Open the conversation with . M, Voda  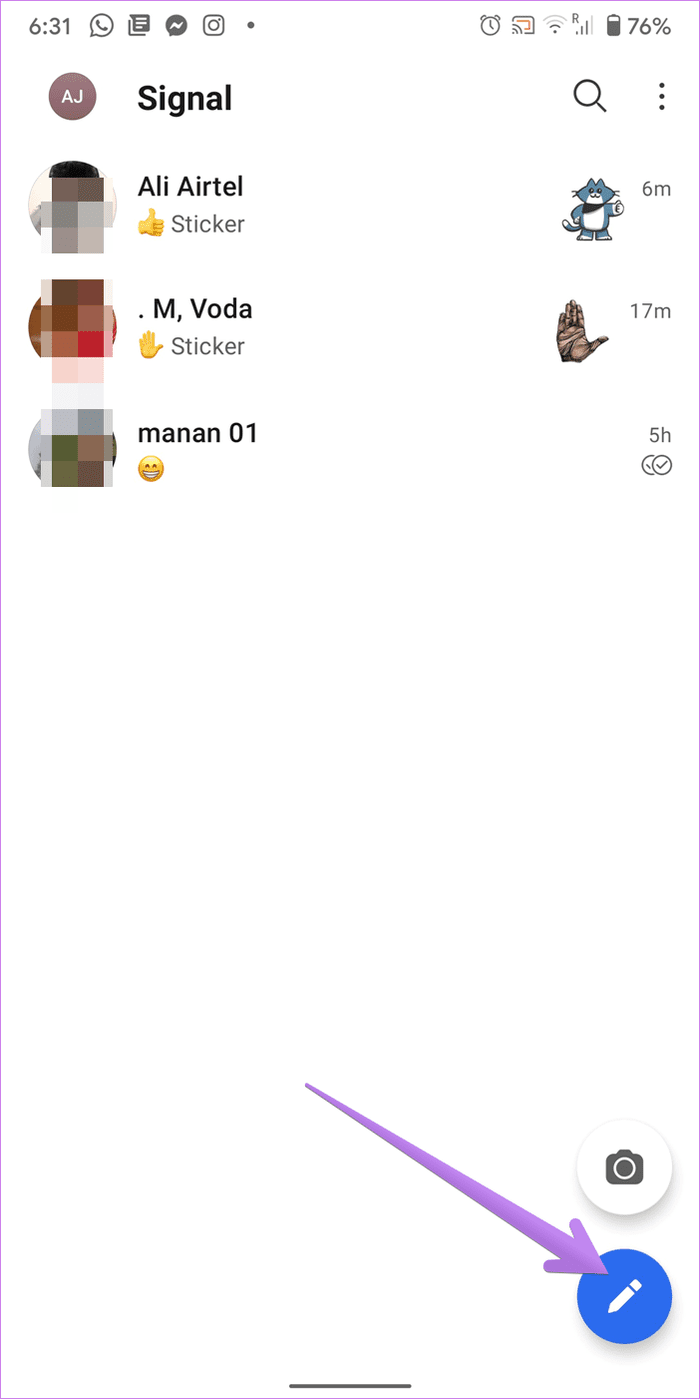pos(350,327)
